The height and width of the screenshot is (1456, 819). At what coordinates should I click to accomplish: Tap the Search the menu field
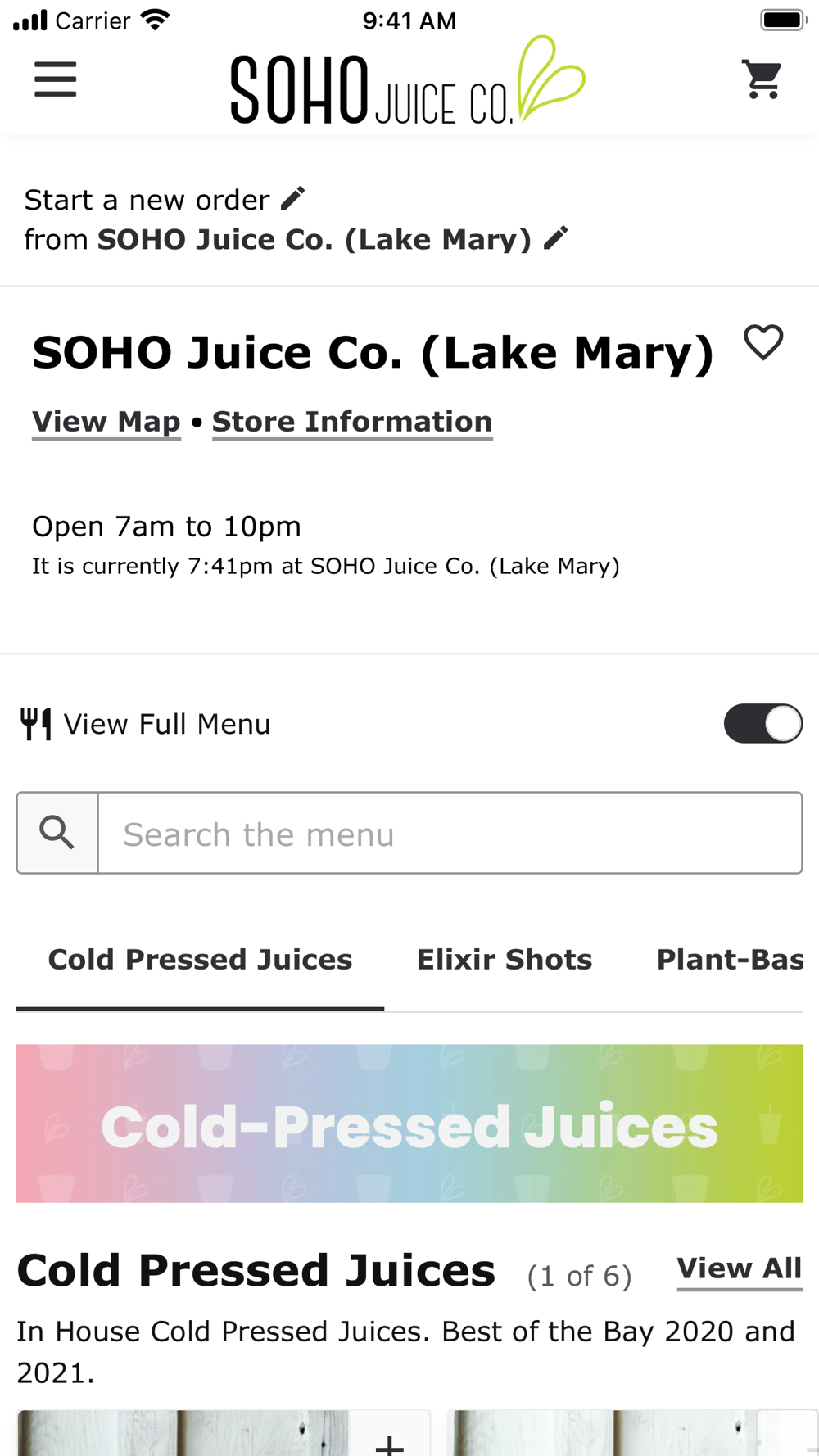pos(450,834)
